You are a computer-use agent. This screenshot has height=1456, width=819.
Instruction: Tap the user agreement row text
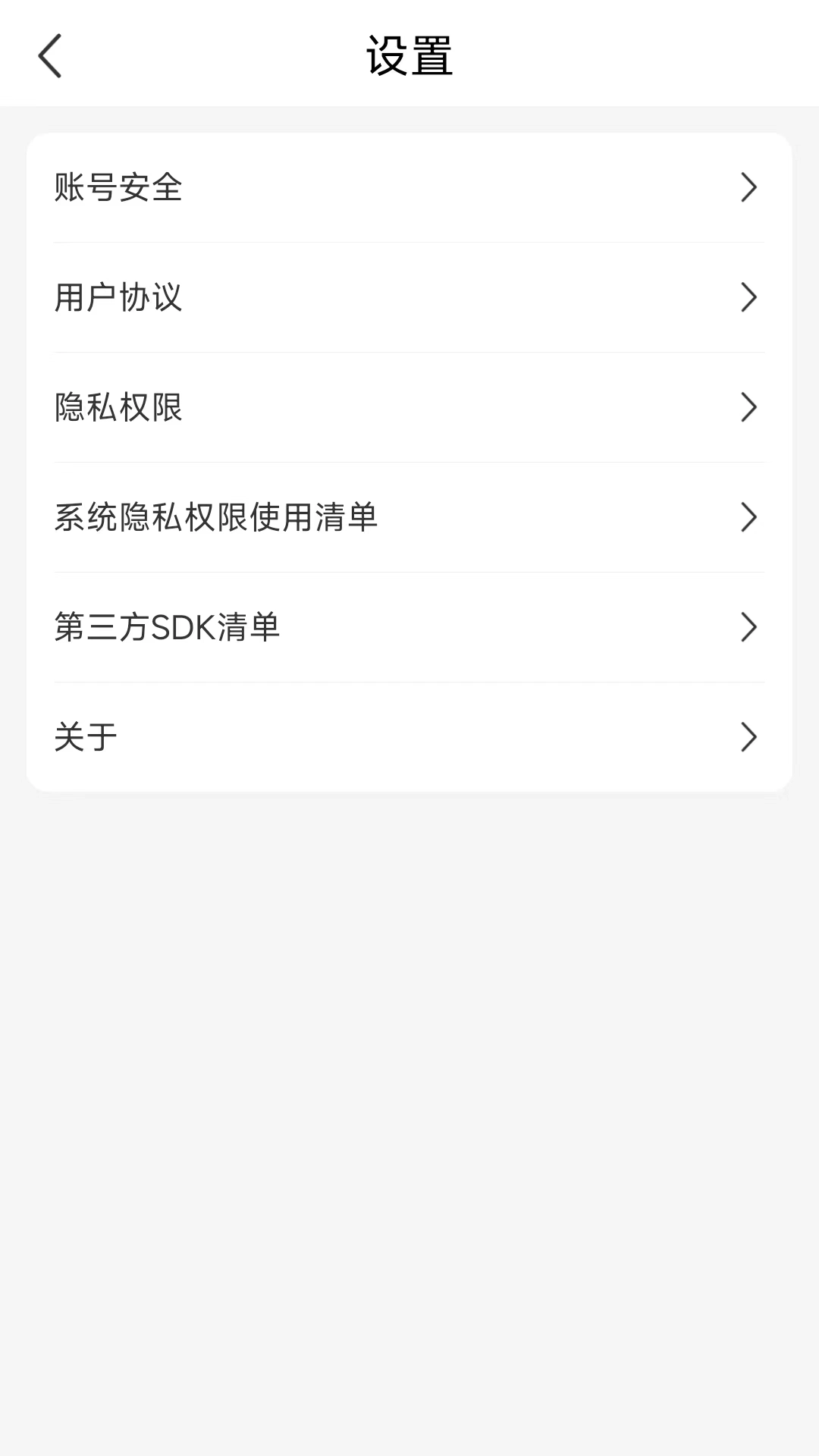118,297
